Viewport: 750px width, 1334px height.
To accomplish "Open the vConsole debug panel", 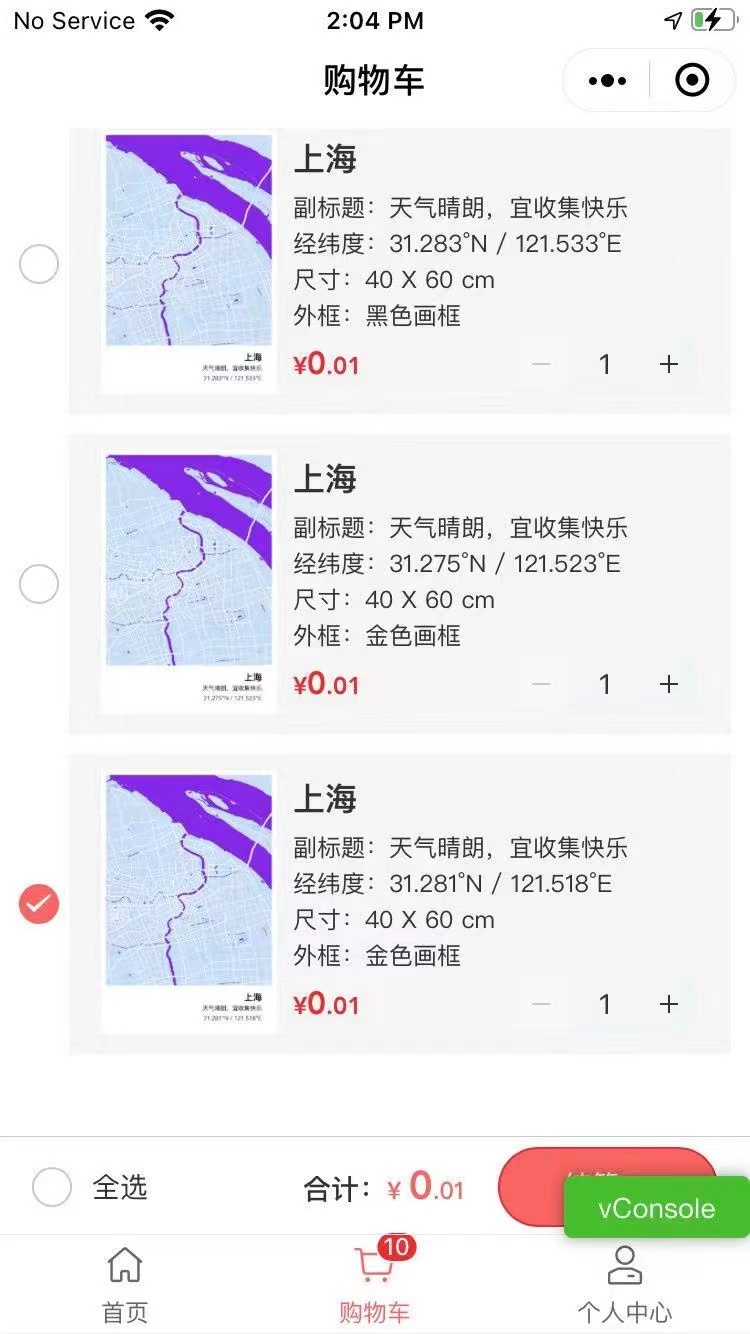I will coord(656,1208).
